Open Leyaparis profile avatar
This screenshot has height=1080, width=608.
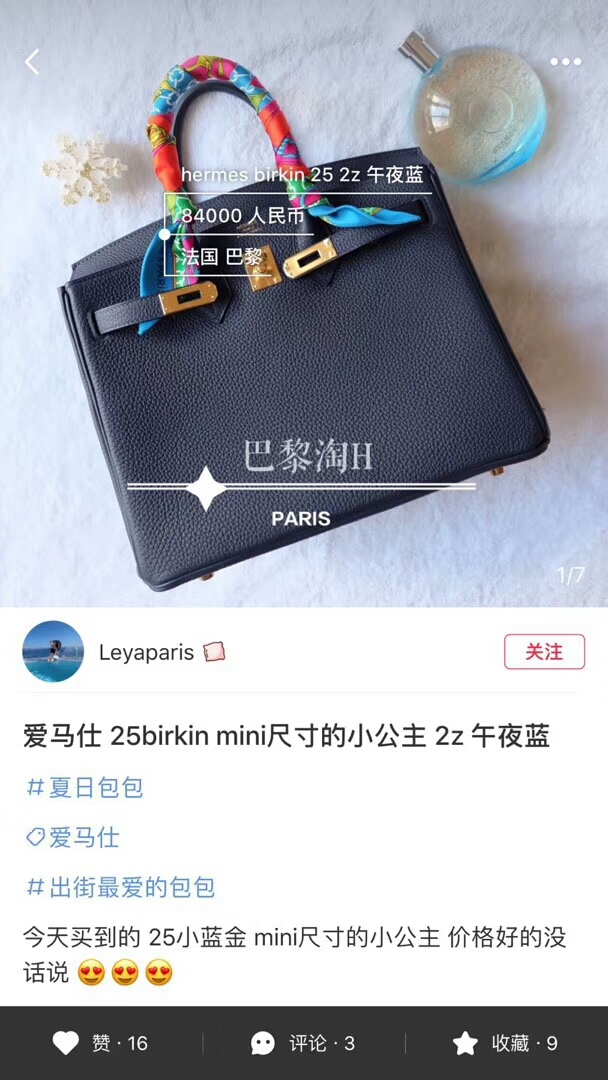click(x=53, y=652)
